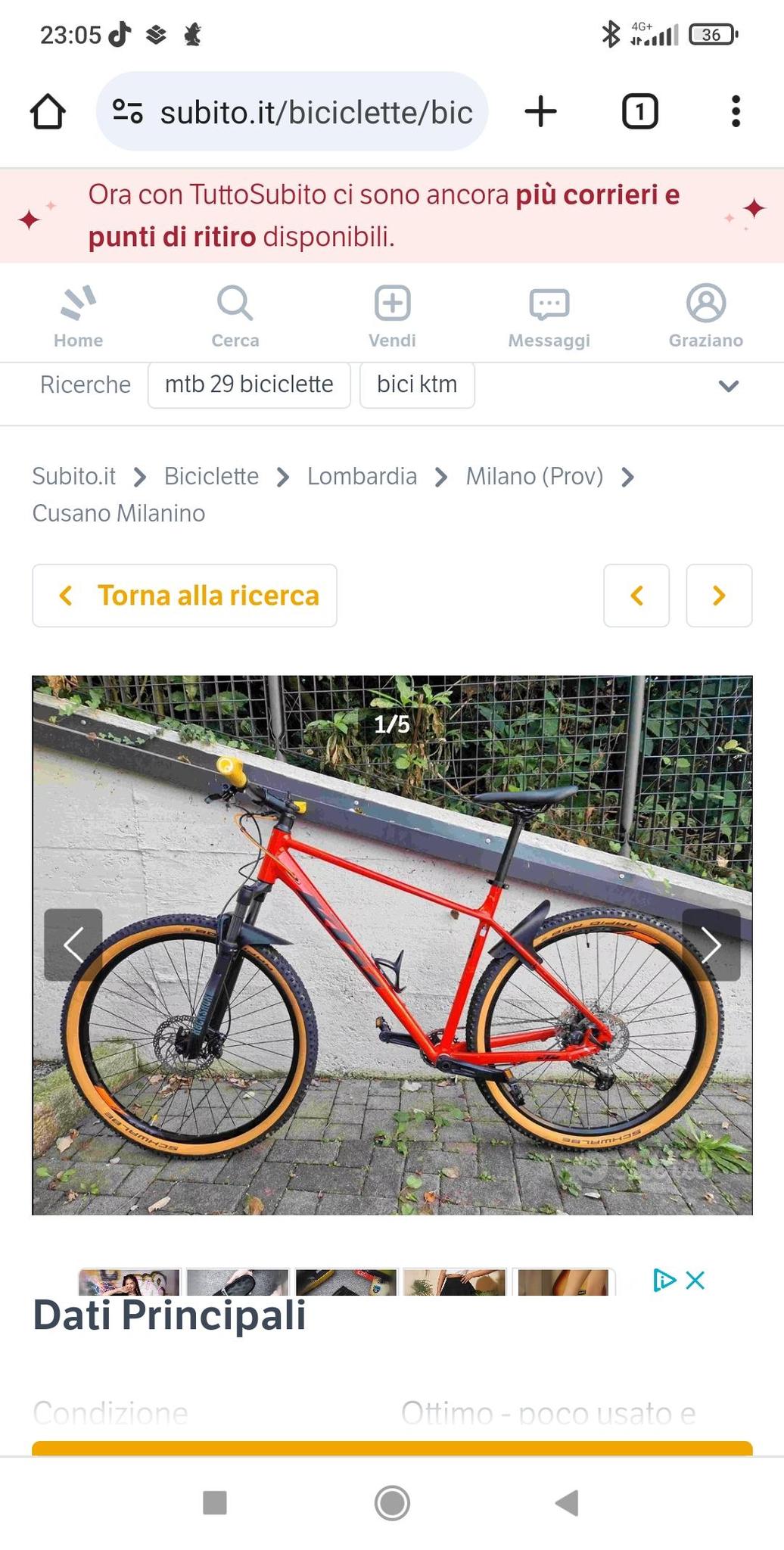
Task: Open the Lombardia breadcrumb link
Action: click(362, 476)
